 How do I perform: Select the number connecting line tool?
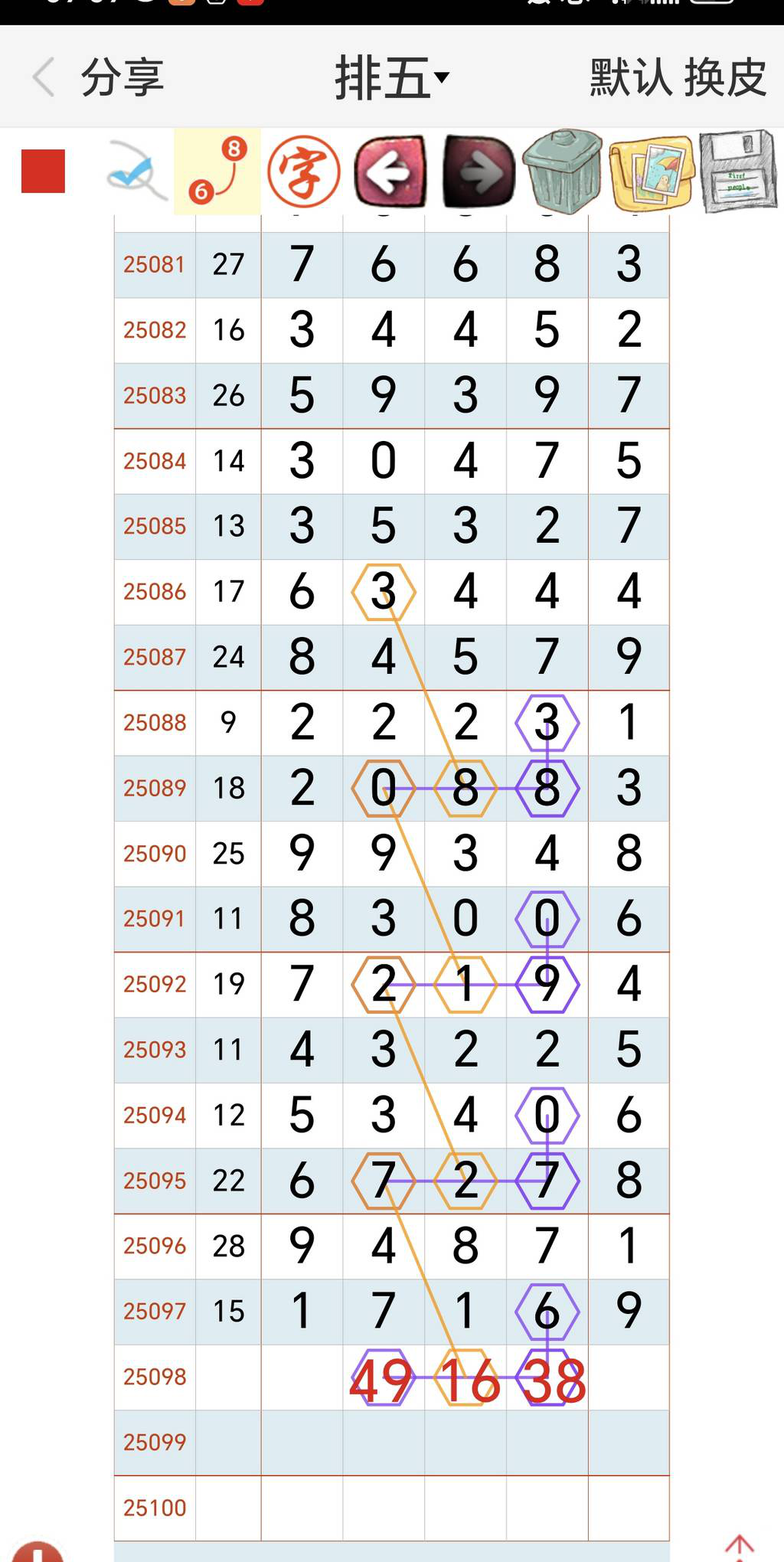tap(217, 172)
